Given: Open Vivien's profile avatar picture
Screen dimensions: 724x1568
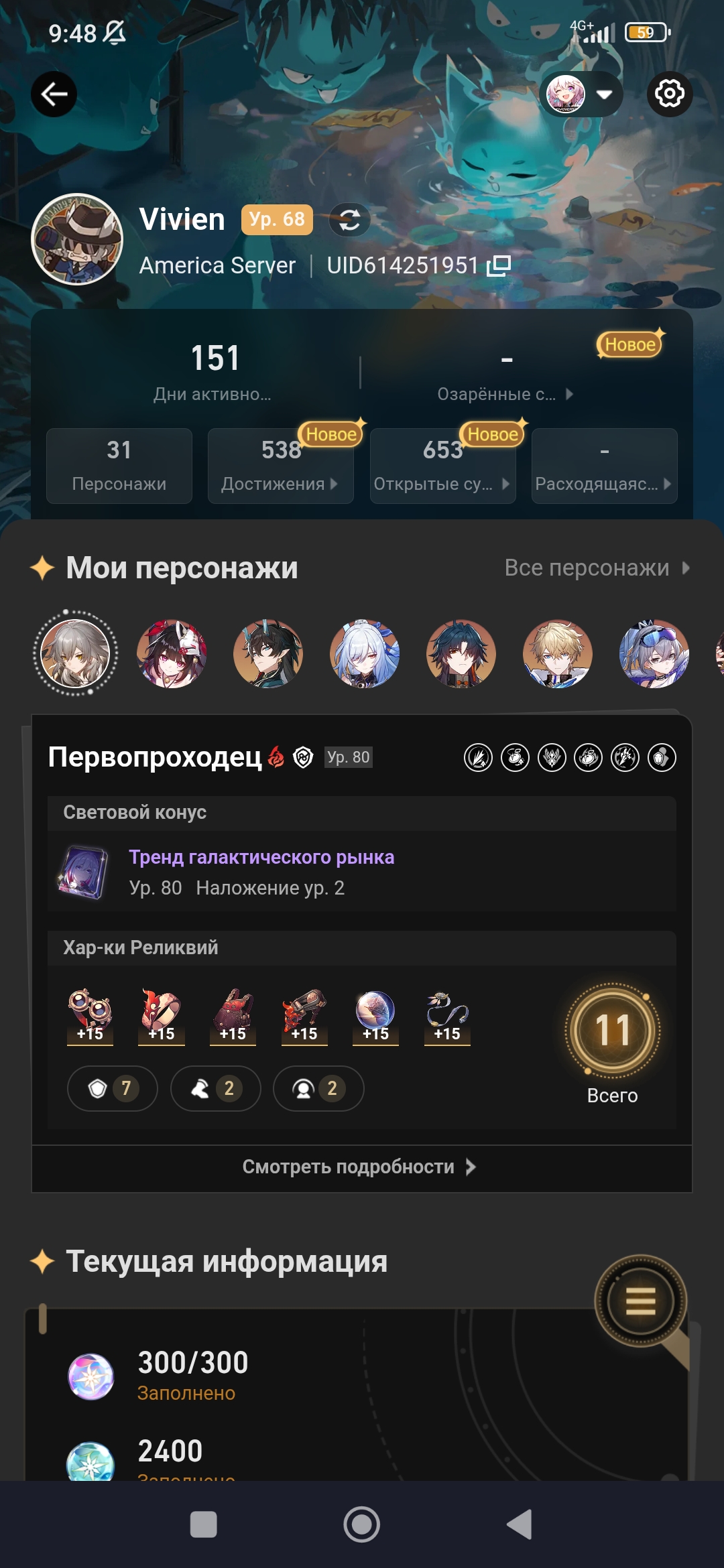Looking at the screenshot, I should pos(77,239).
